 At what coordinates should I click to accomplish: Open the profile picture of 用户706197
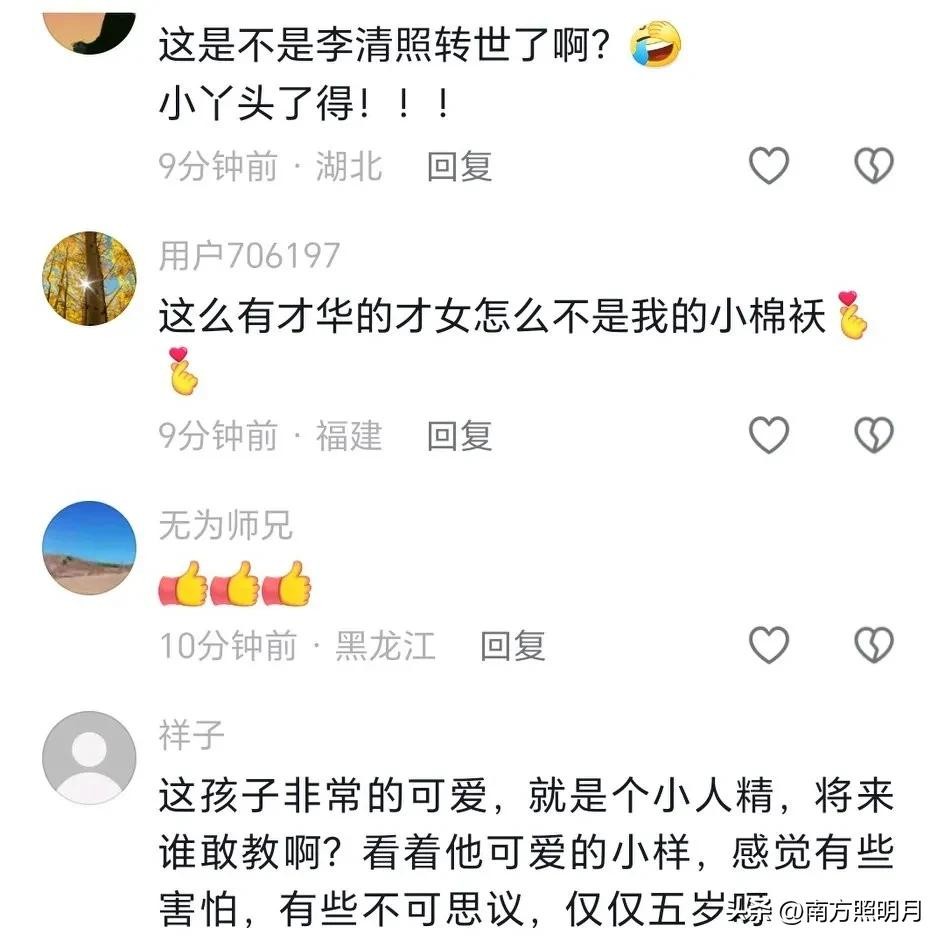[x=89, y=277]
